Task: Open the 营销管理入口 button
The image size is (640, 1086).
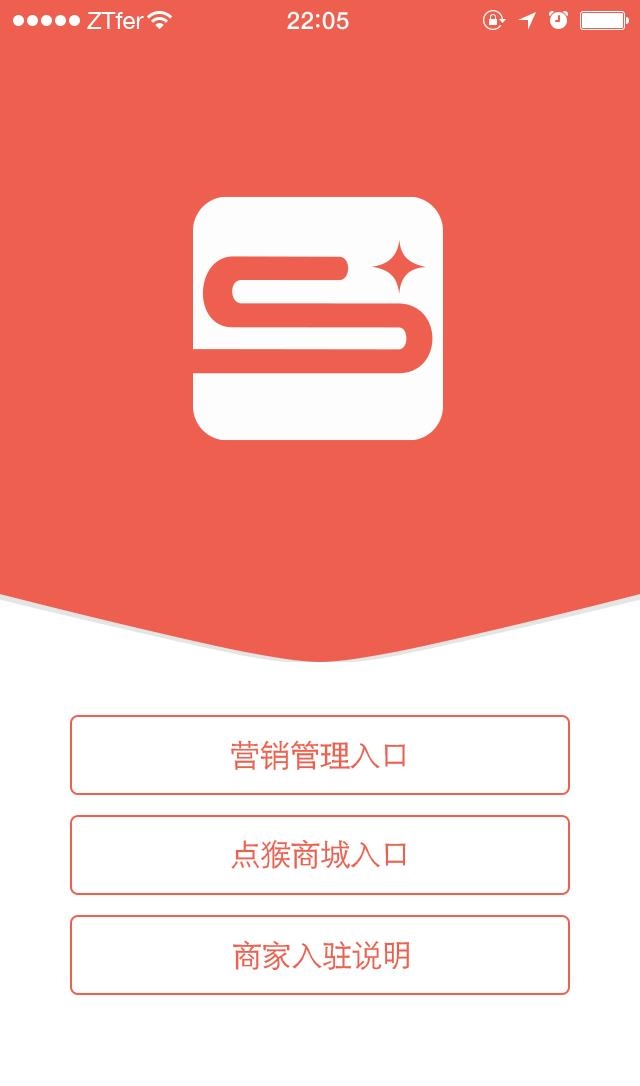Action: coord(320,755)
